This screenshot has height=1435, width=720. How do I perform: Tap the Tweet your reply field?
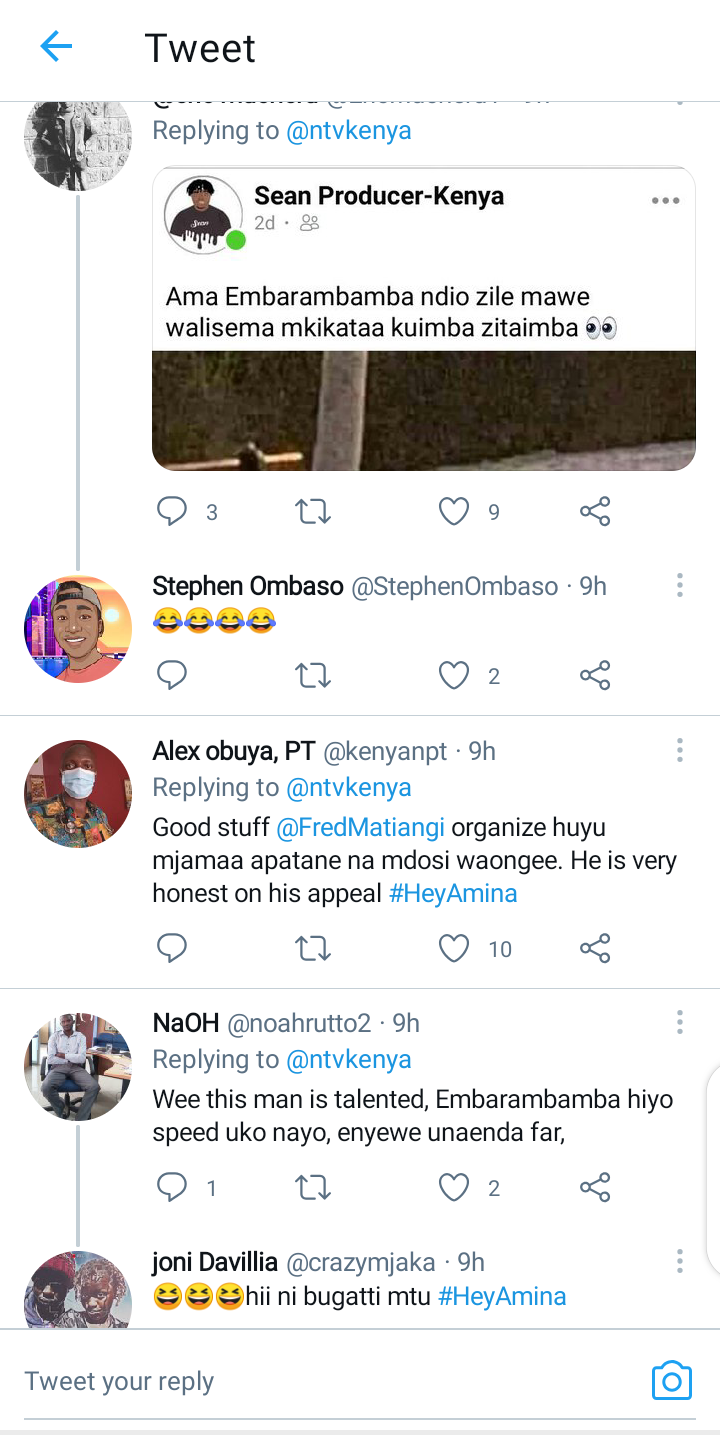pos(330,1381)
